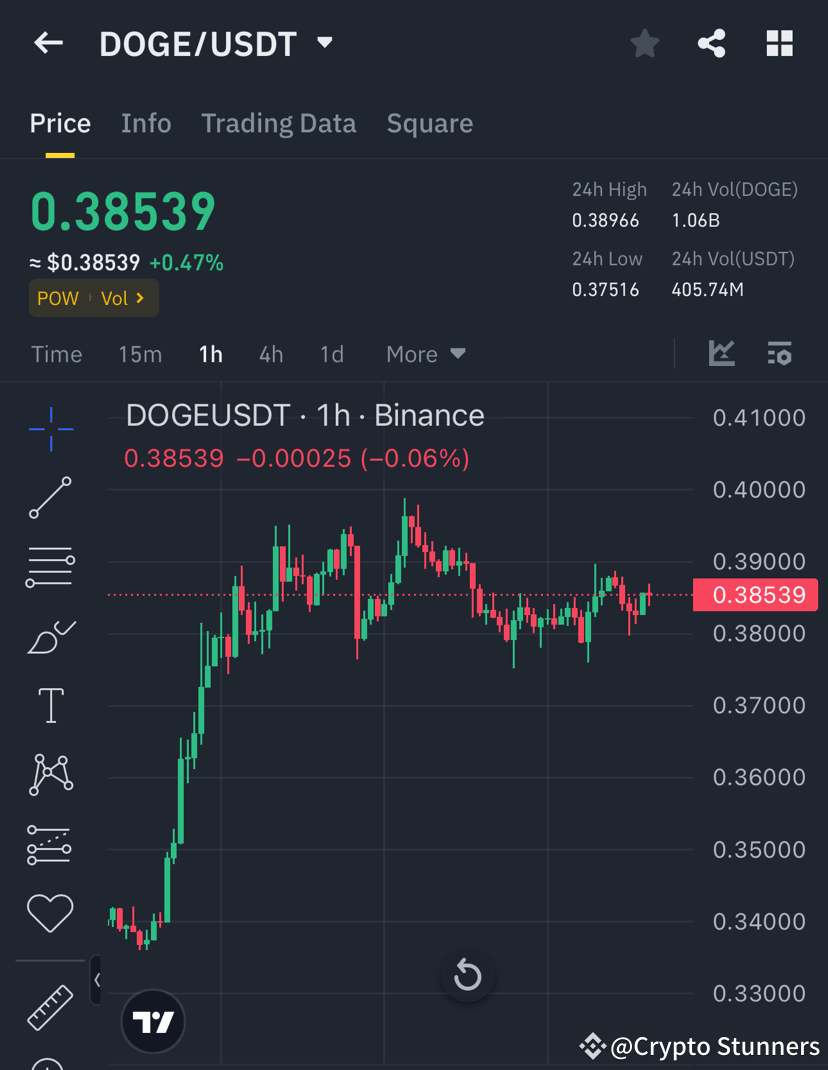Select the trend line drawing tool
828x1070 pixels.
(x=50, y=498)
